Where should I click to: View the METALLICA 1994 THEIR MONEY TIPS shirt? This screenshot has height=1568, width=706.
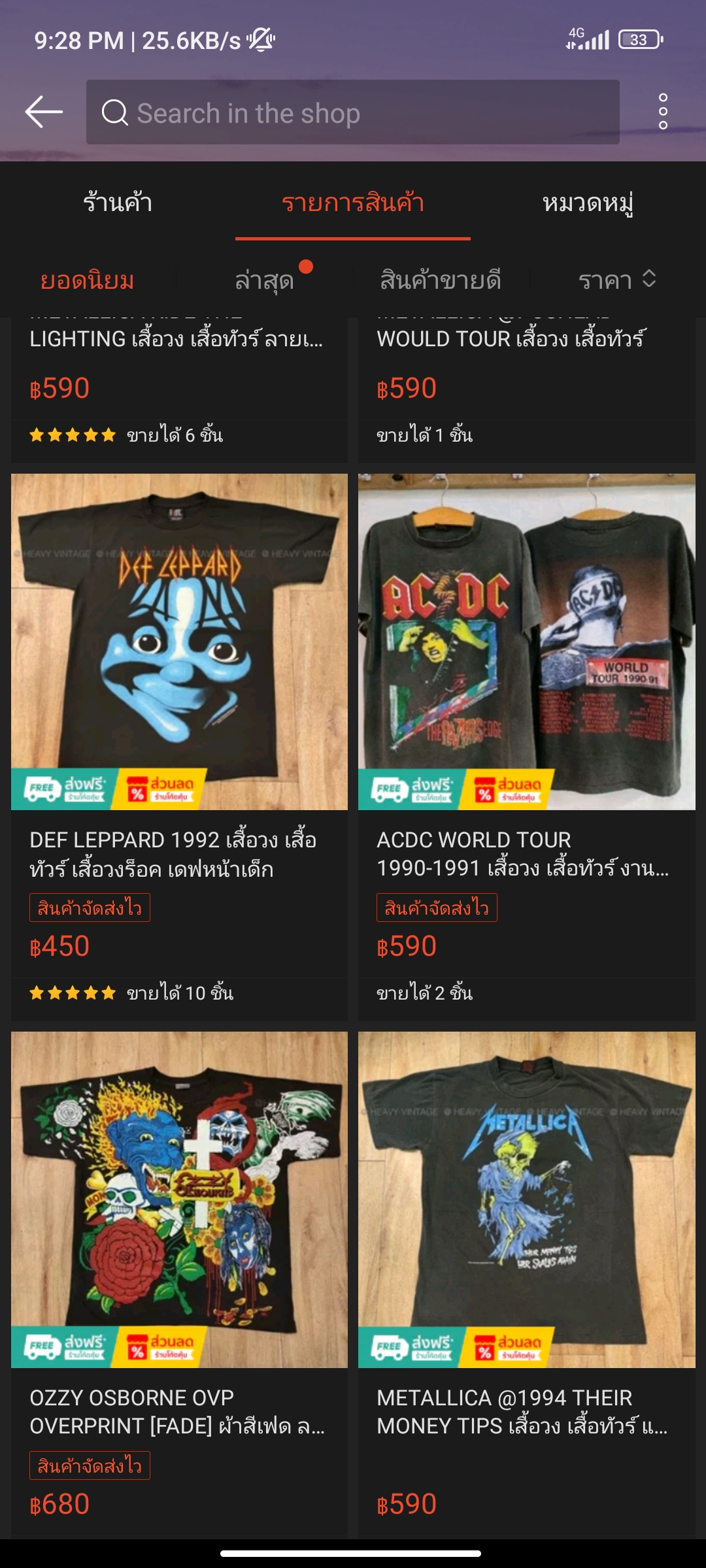tap(527, 1284)
